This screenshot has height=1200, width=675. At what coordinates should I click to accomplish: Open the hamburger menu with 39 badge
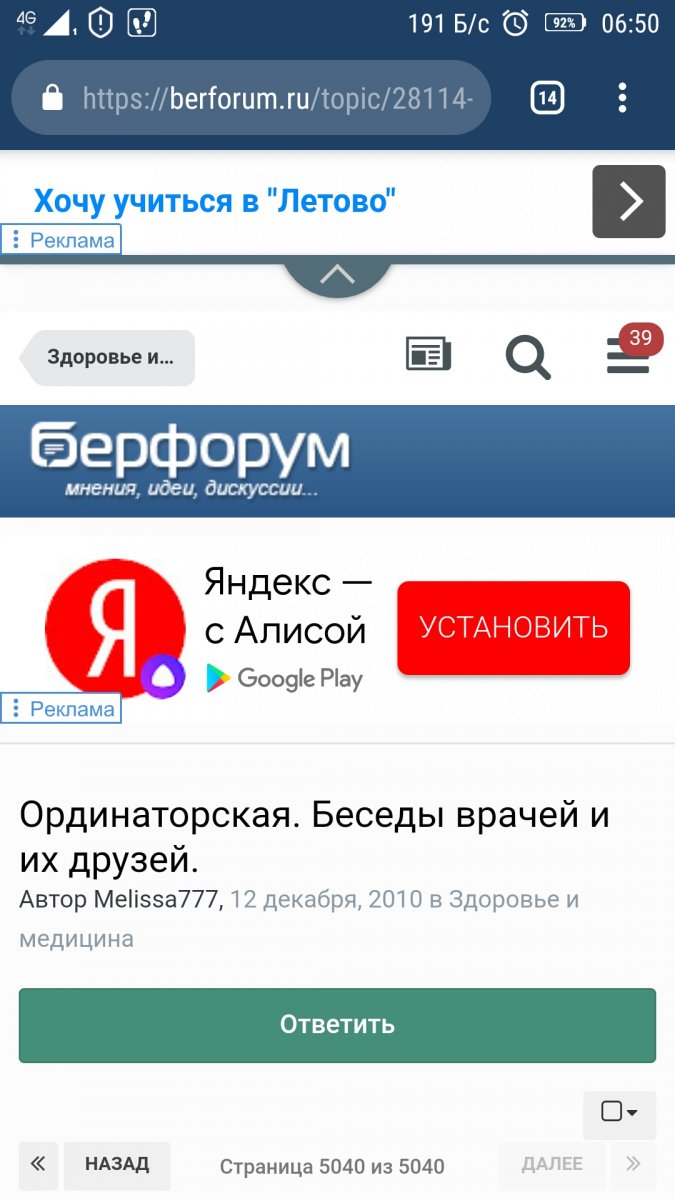pos(628,357)
